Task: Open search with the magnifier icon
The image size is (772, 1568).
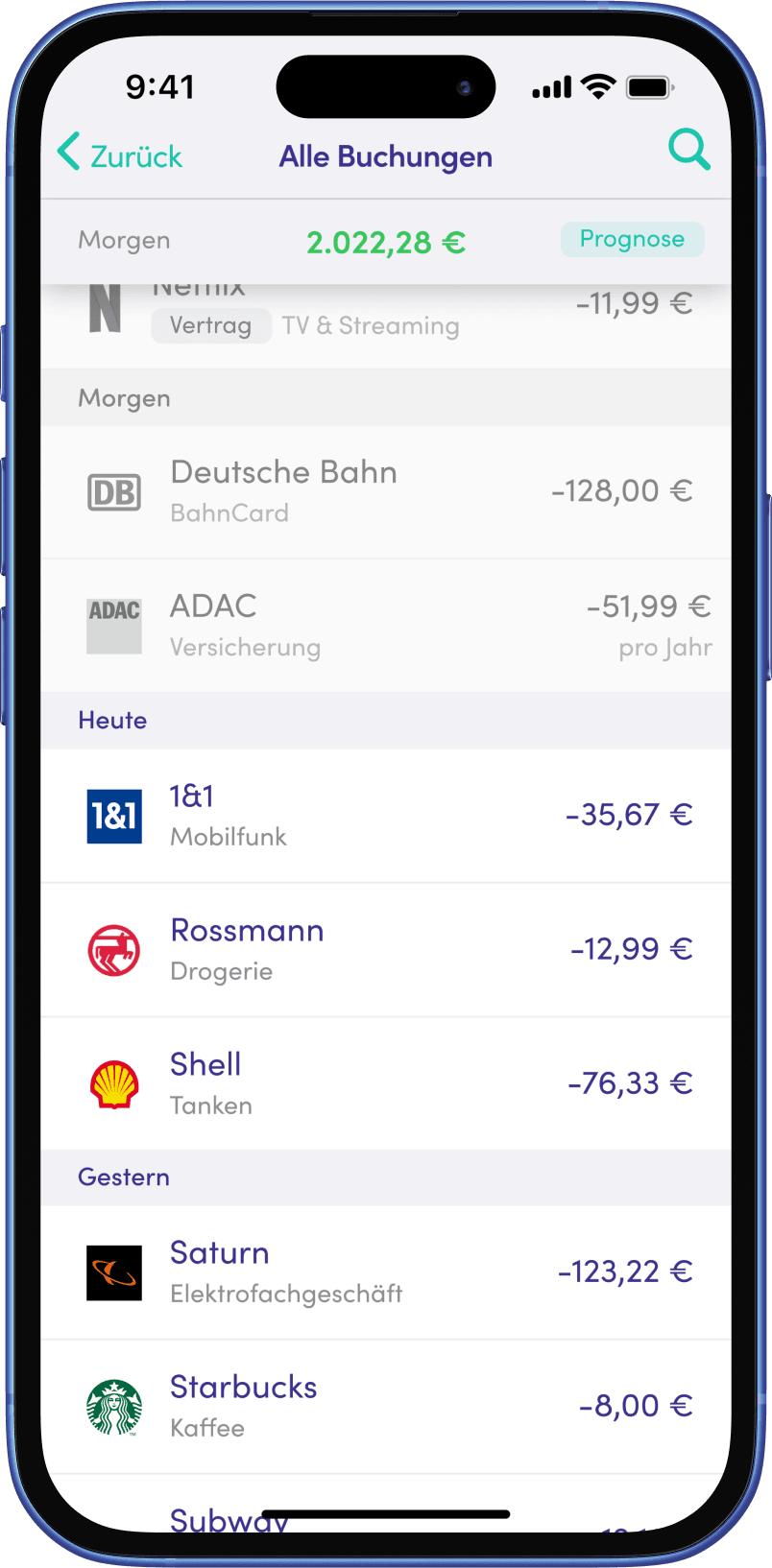Action: [x=688, y=150]
